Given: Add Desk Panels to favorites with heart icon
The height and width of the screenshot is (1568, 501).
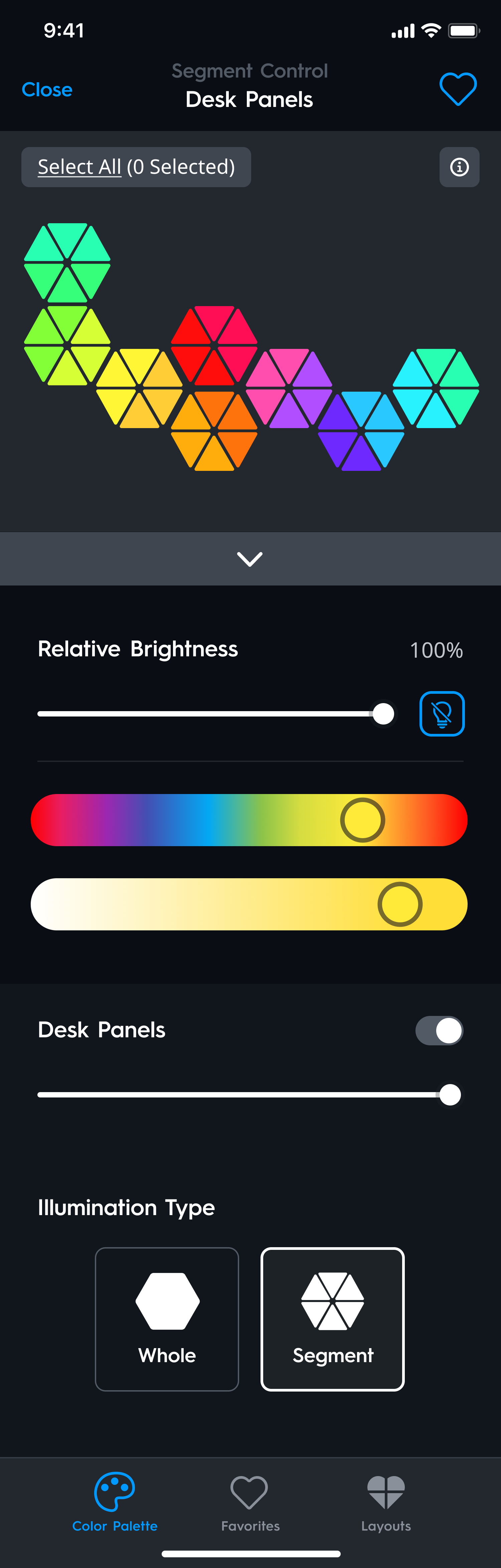Looking at the screenshot, I should tap(458, 89).
